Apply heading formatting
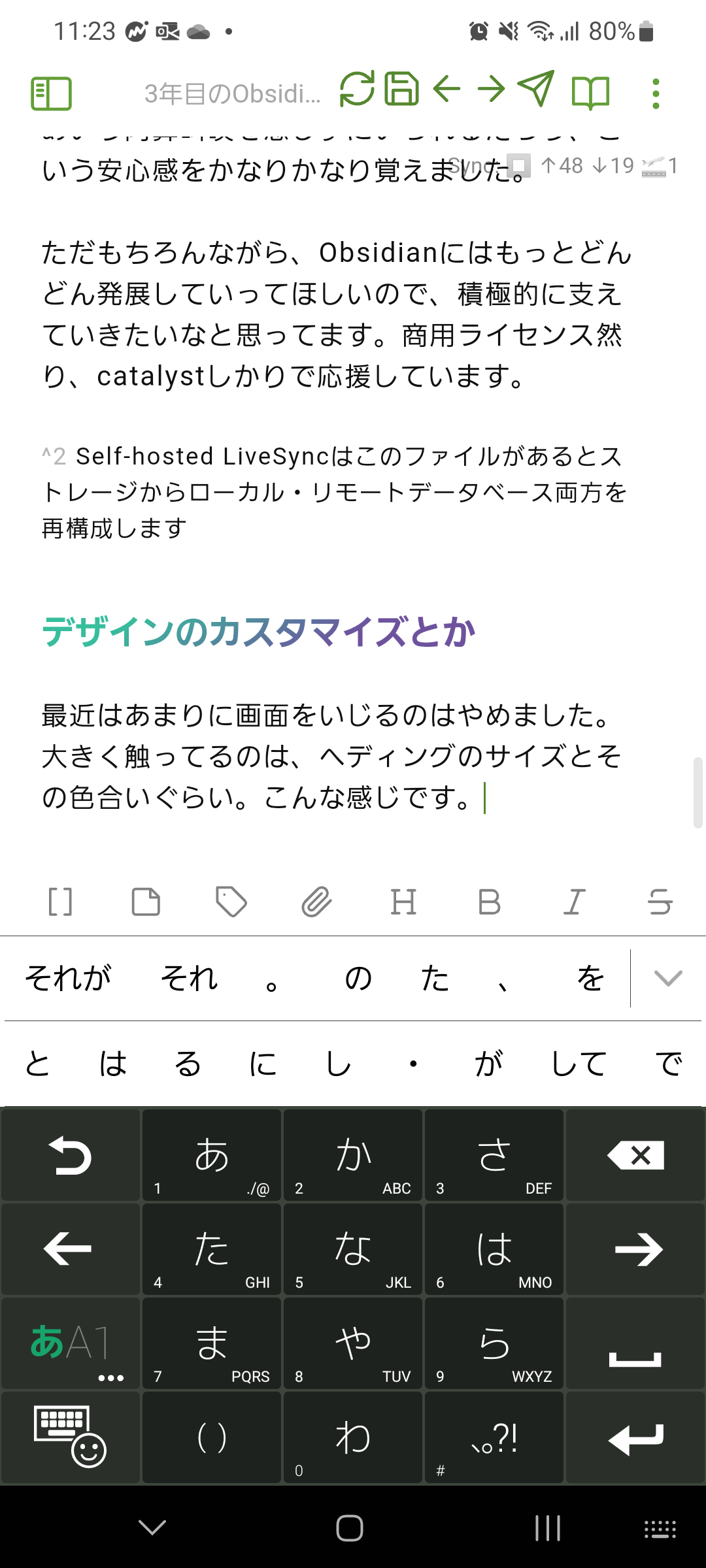Screen dimensions: 706x1568 pyautogui.click(x=403, y=902)
